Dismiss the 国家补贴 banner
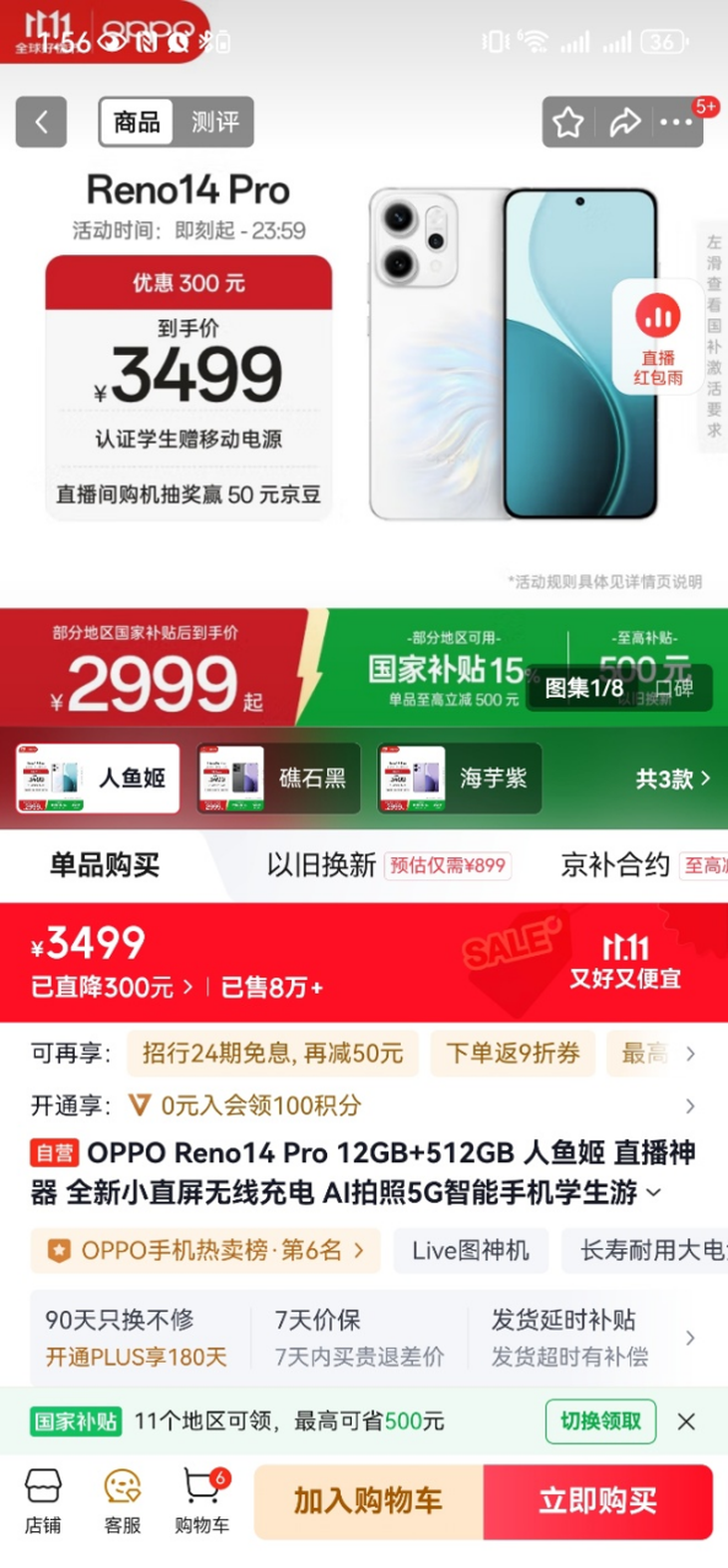728x1568 pixels. (x=686, y=1421)
